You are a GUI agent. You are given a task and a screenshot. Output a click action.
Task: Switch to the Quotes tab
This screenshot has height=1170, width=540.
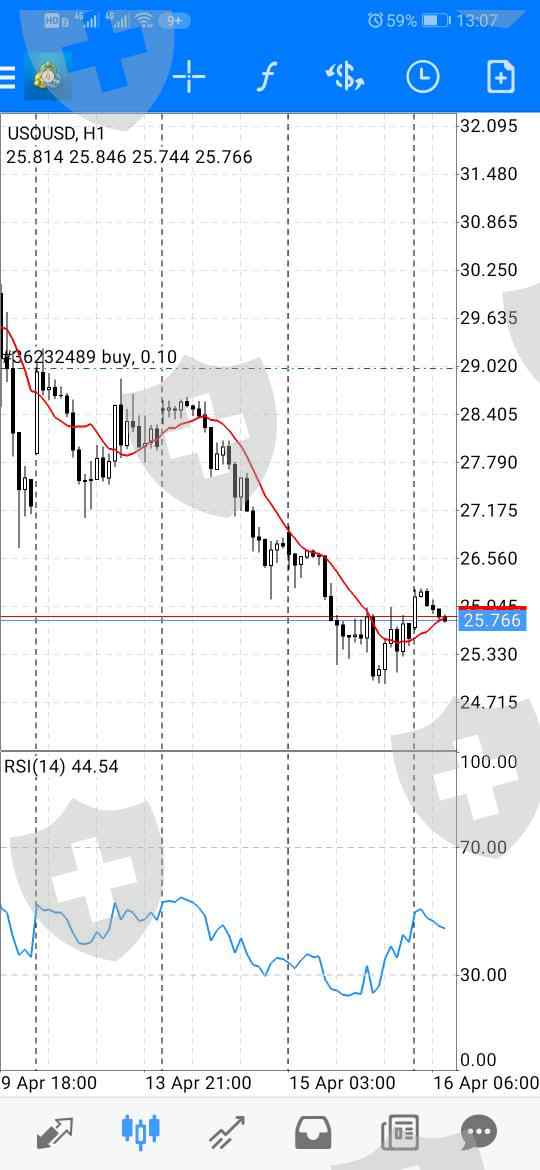tap(54, 1133)
